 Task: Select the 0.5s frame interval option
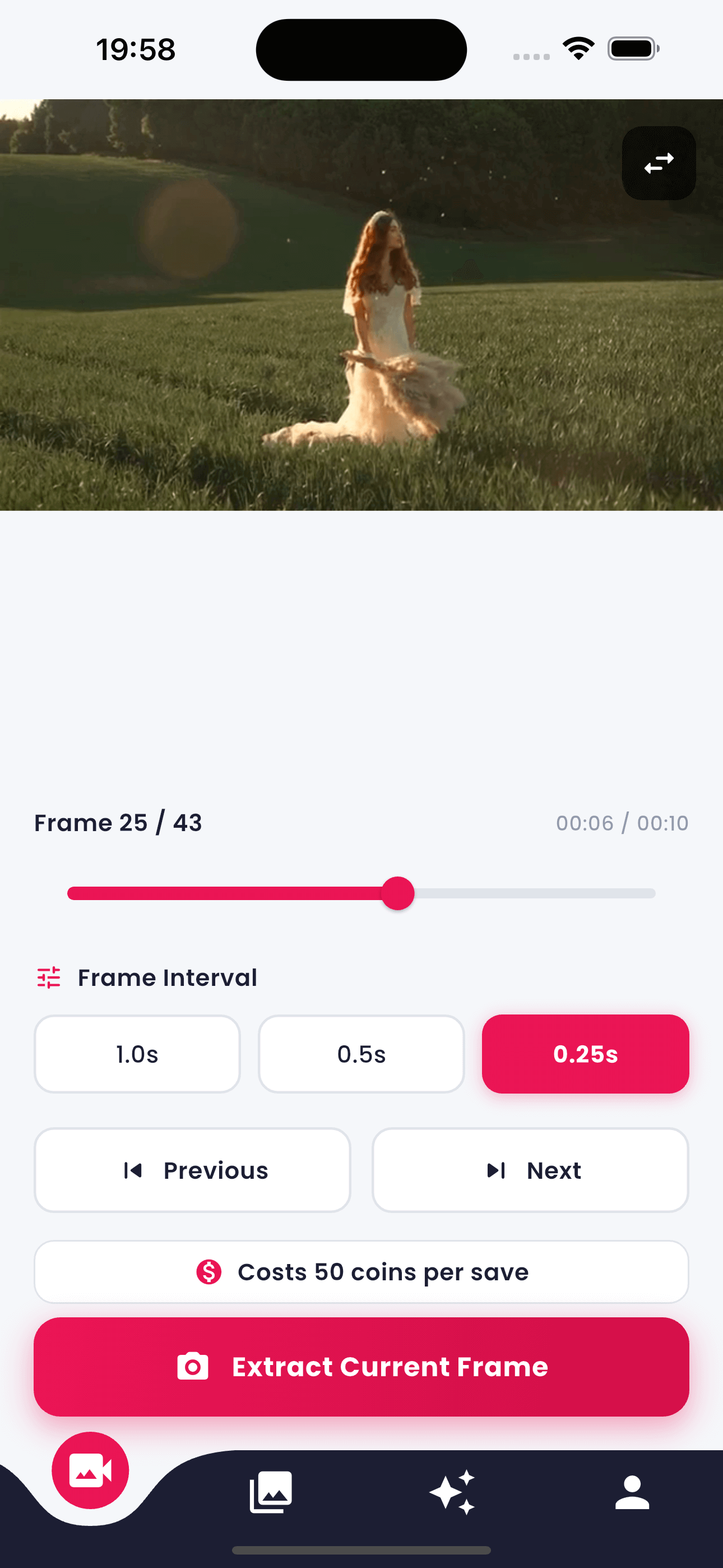361,1054
